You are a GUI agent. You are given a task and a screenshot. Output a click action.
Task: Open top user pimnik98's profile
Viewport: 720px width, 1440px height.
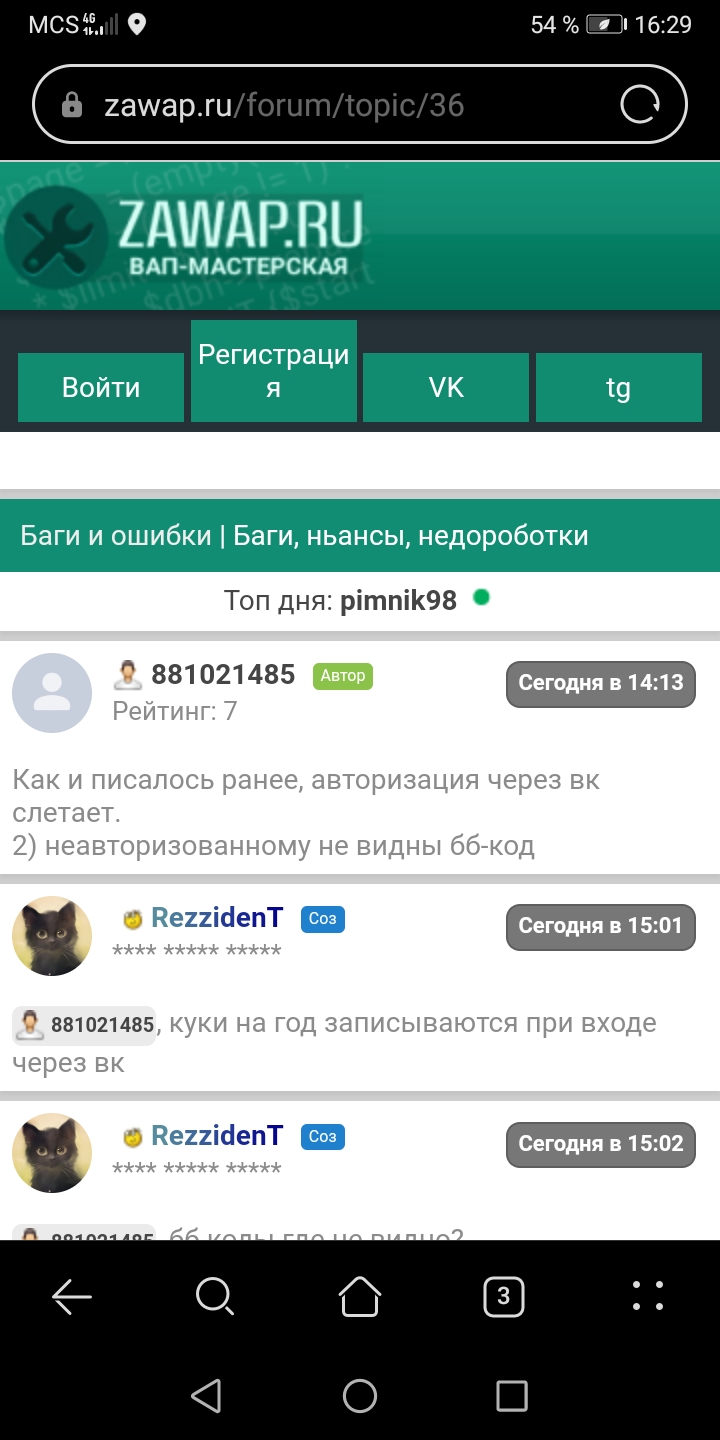(398, 600)
